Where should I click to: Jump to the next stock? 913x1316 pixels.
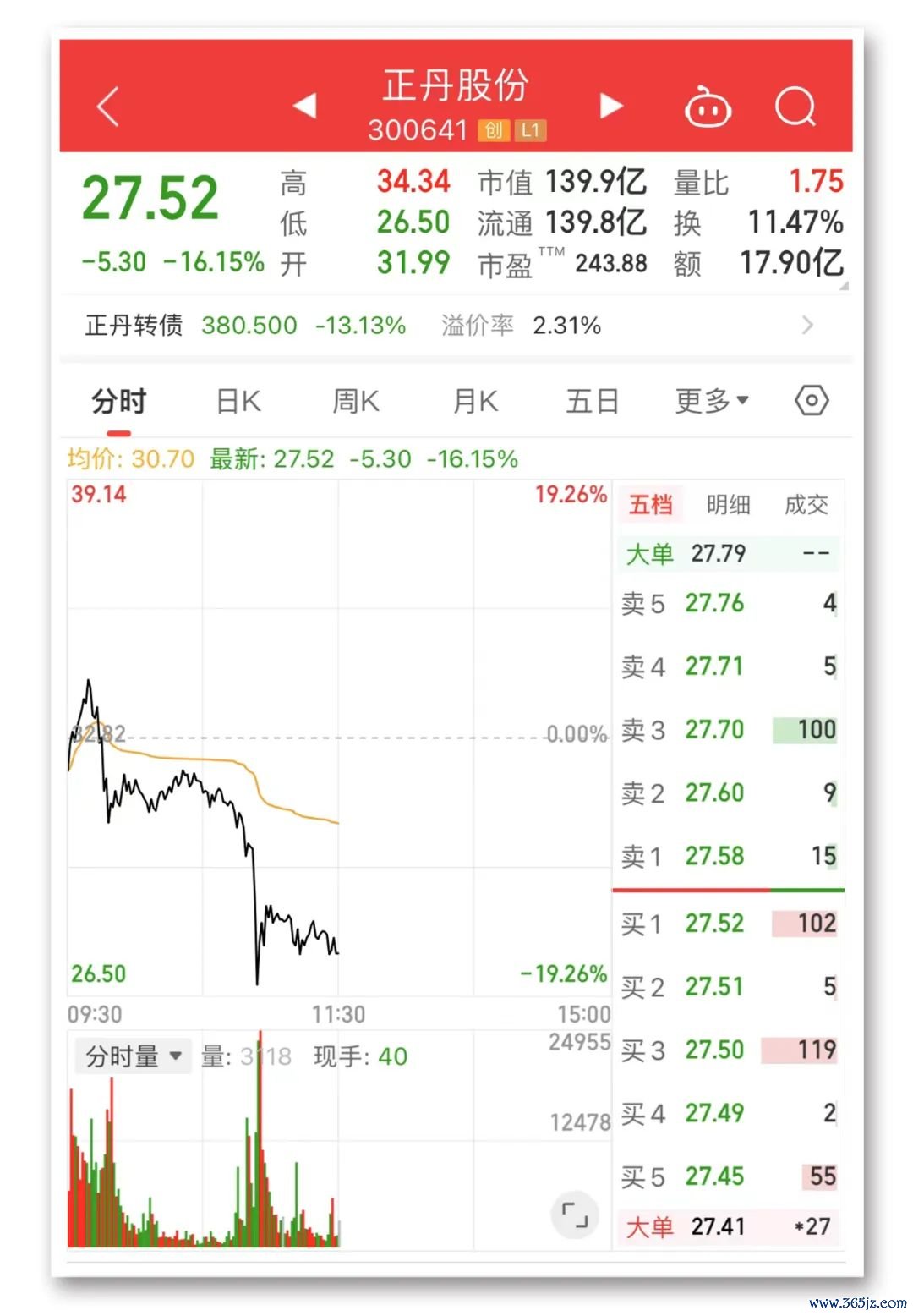coord(610,106)
